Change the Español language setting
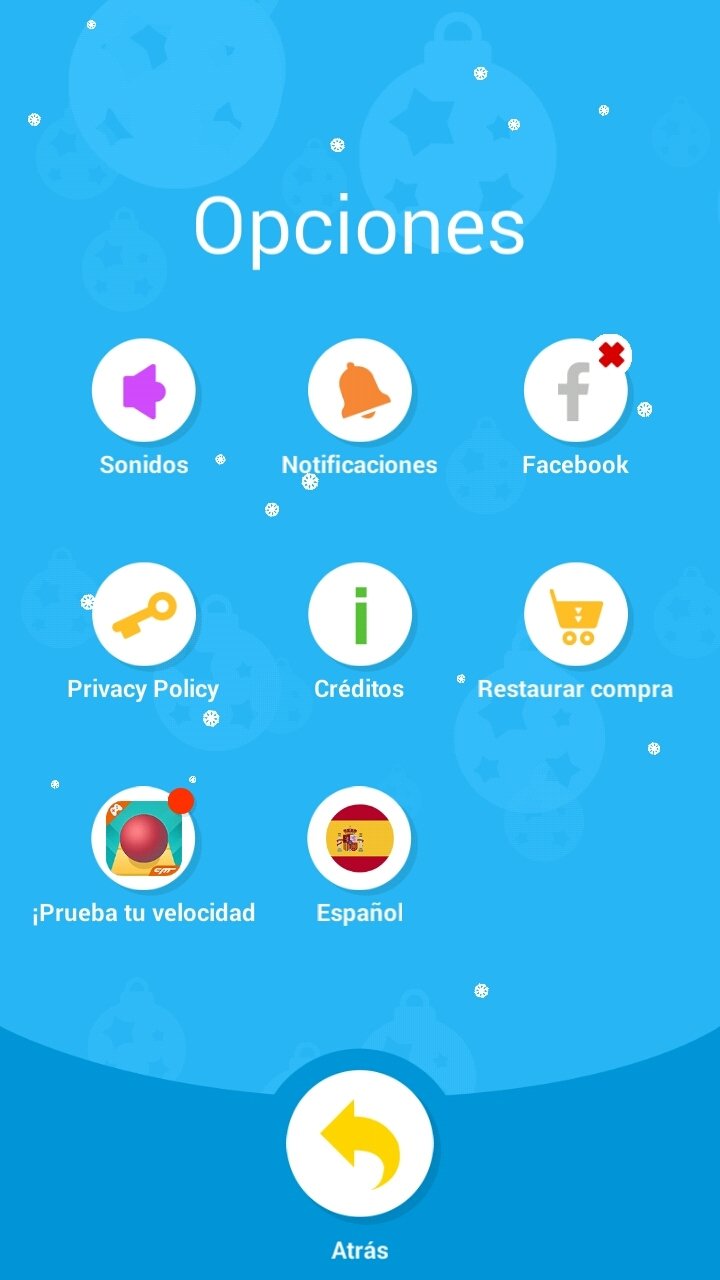 (360, 838)
